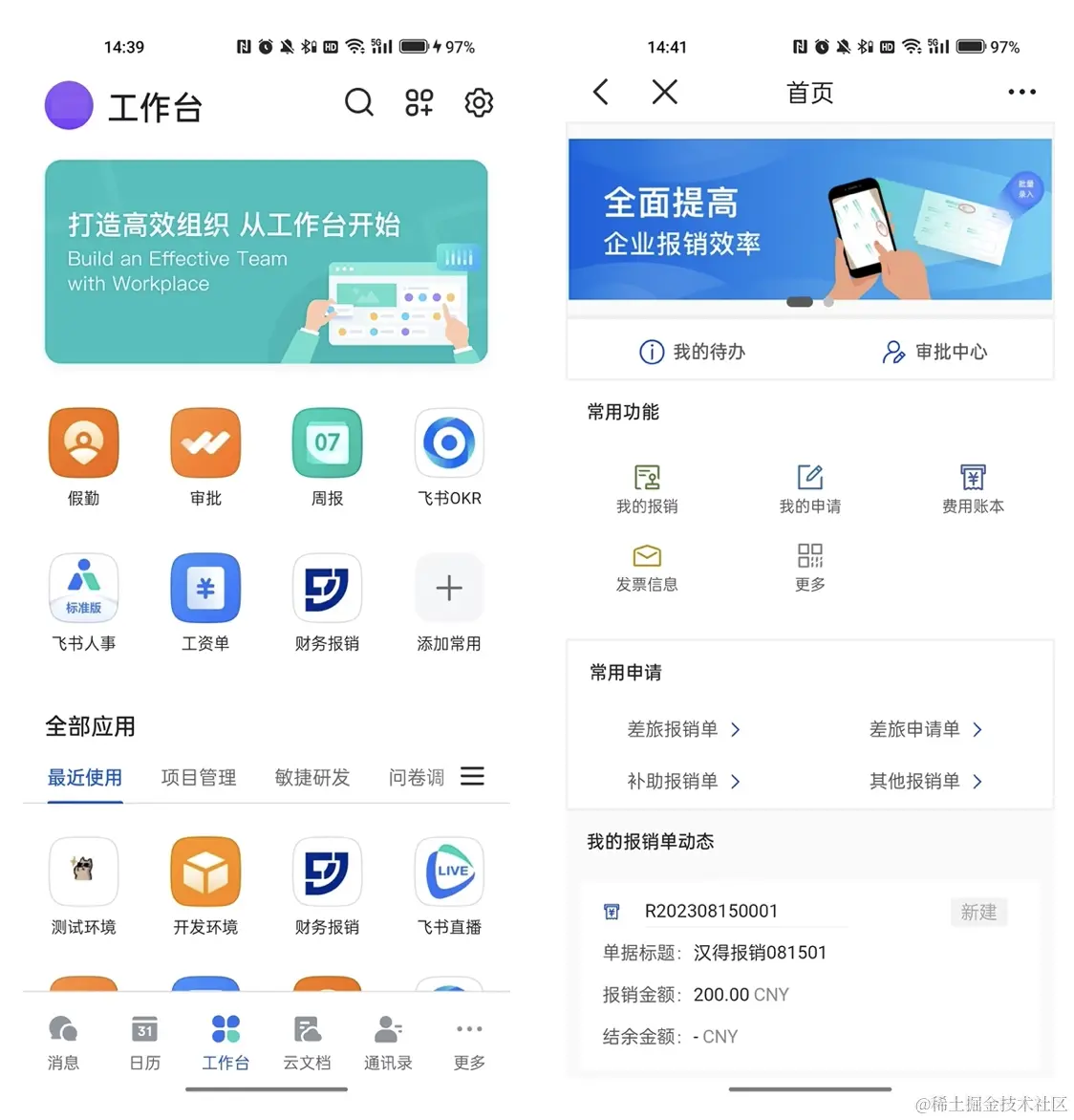Switch to the 日历 bottom tab
1074x1120 pixels.
point(145,1042)
